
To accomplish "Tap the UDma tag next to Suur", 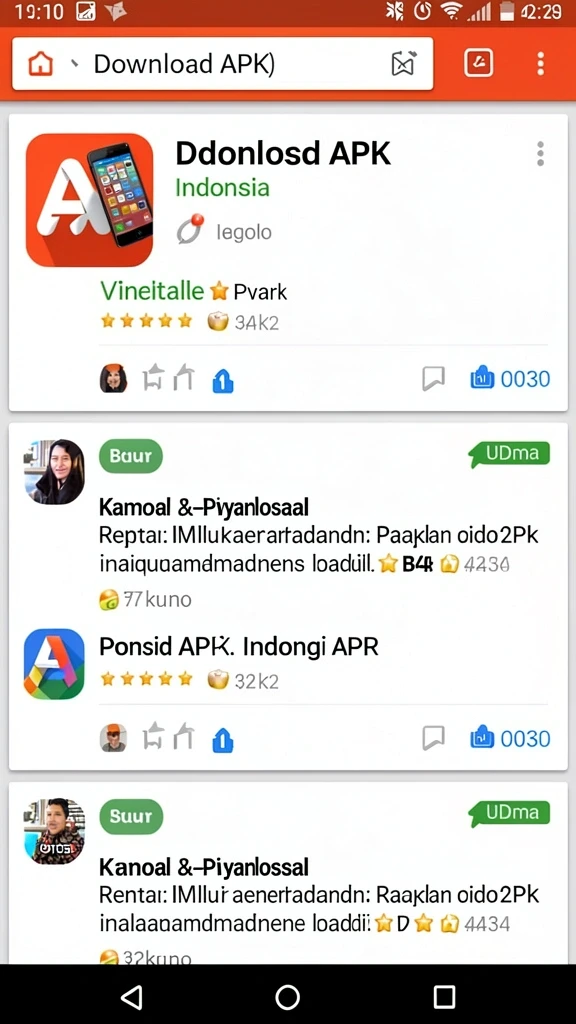I will (509, 814).
